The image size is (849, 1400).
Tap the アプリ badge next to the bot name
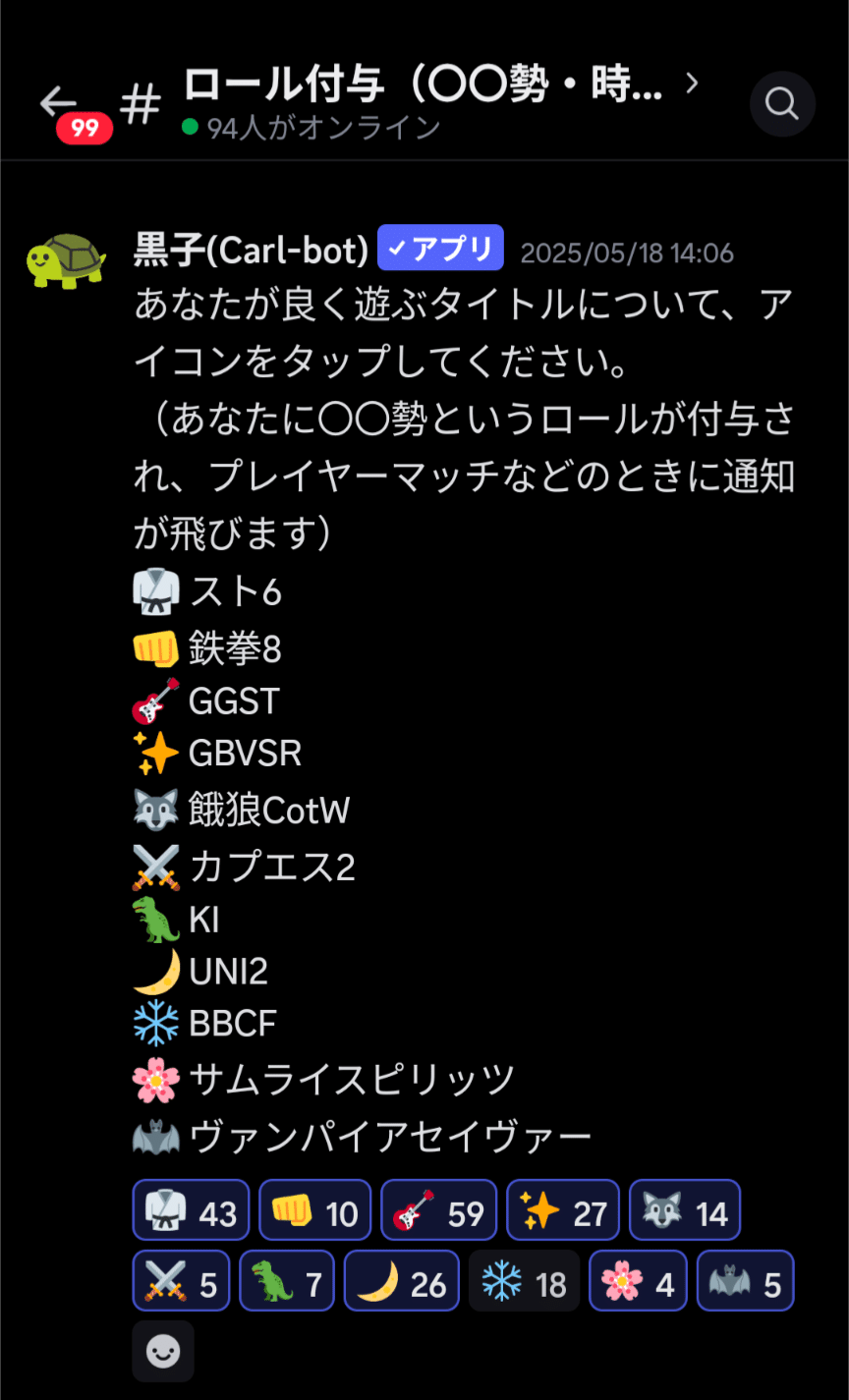(x=439, y=248)
